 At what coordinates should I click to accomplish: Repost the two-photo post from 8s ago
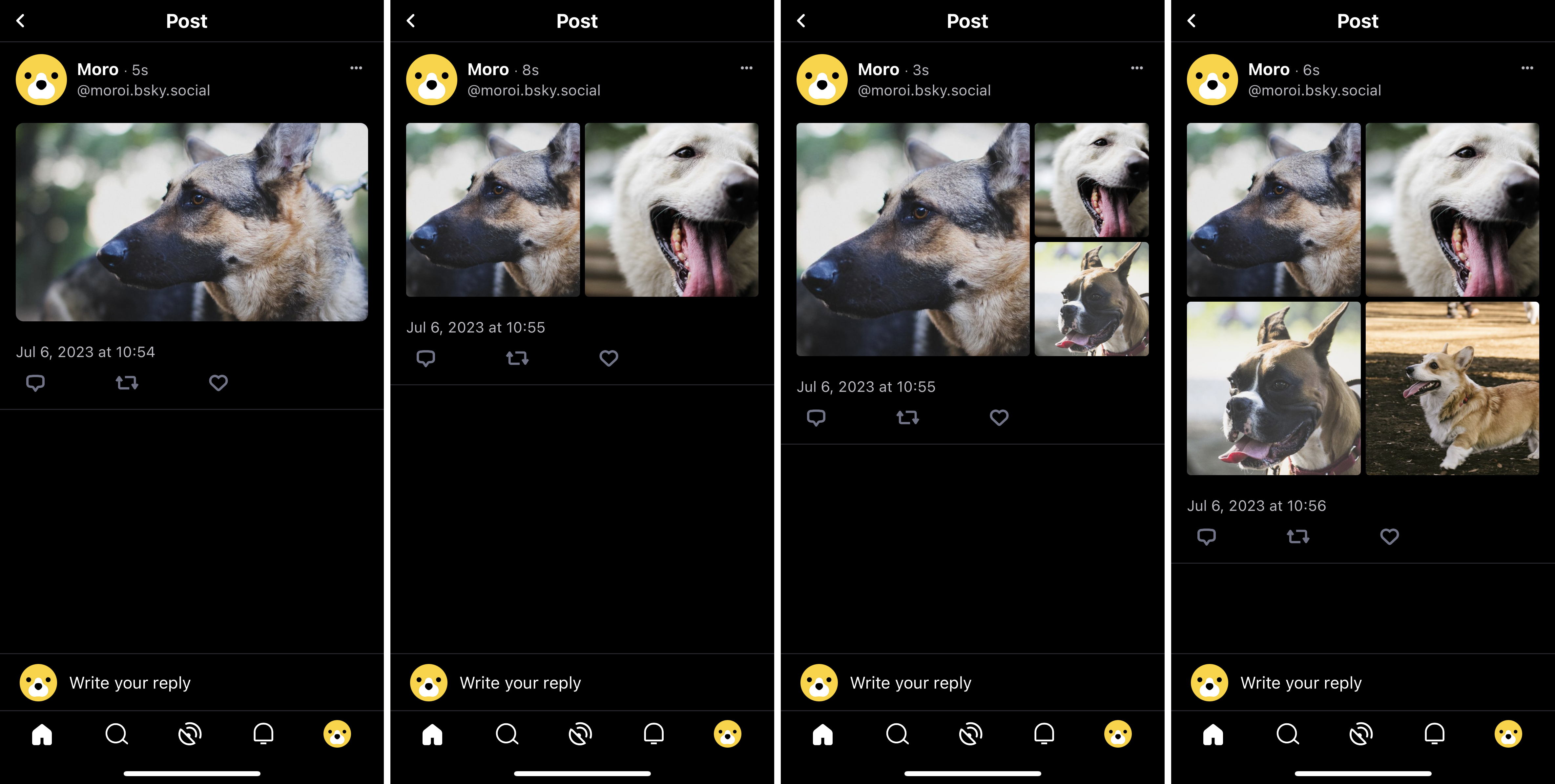pyautogui.click(x=517, y=358)
